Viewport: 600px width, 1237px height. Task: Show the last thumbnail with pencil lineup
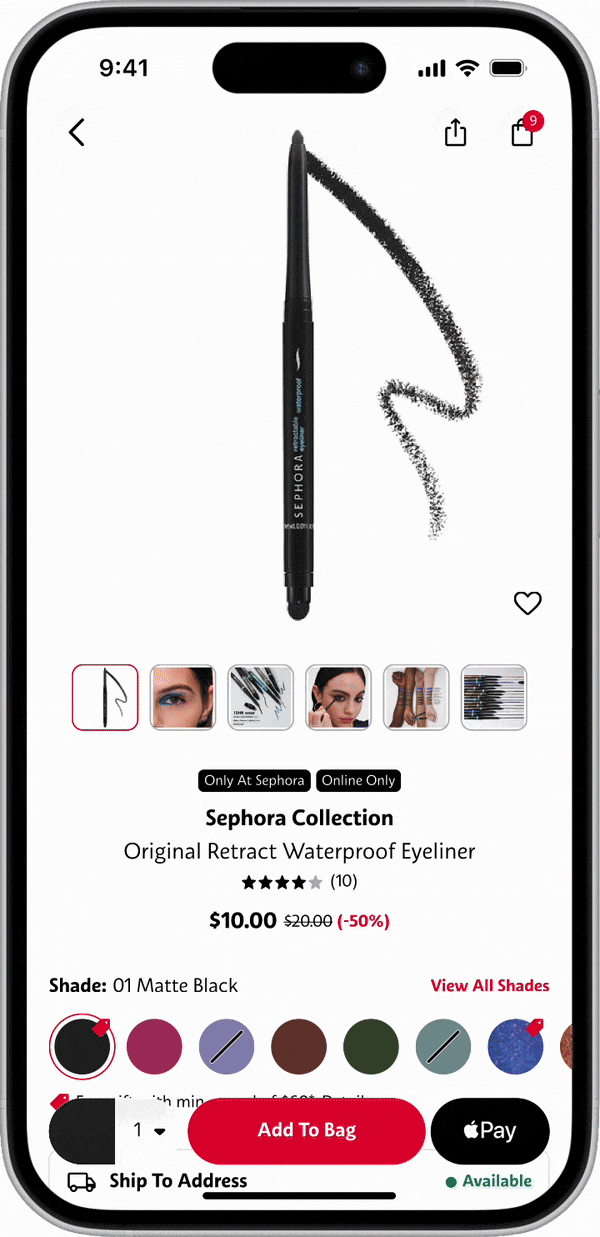click(494, 697)
